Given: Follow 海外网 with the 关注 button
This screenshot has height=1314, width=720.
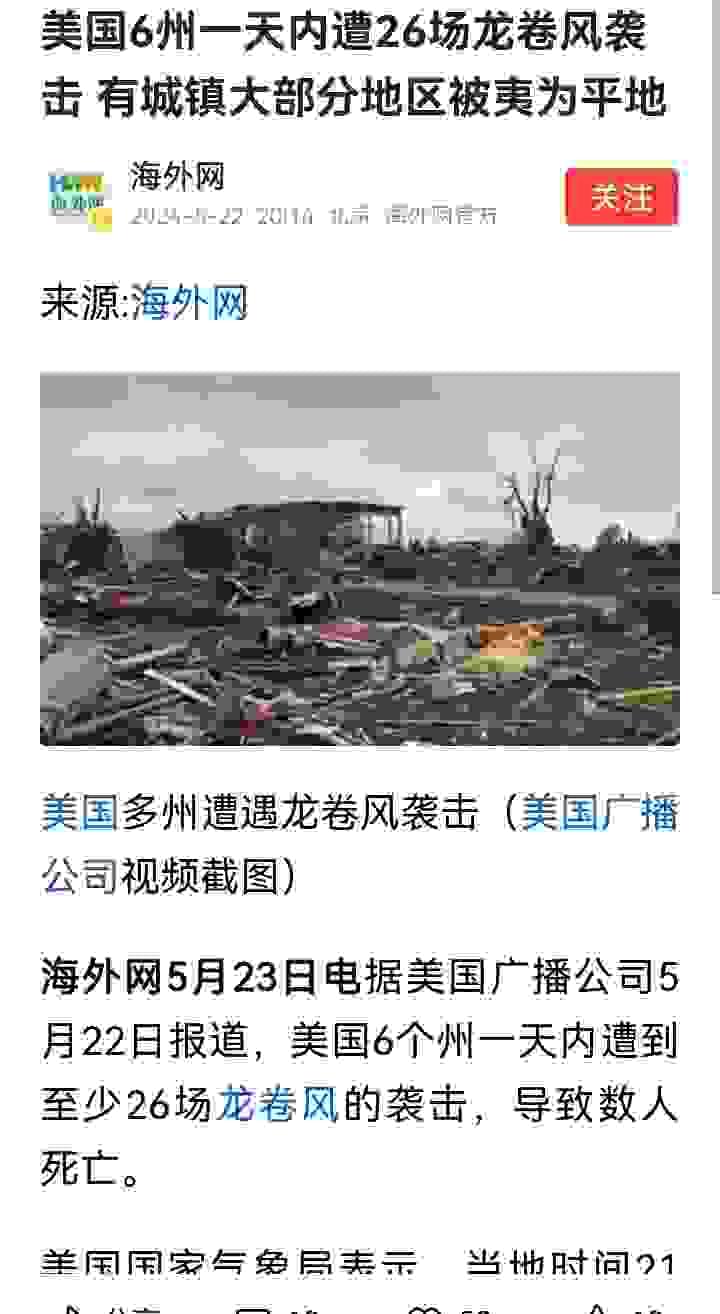Looking at the screenshot, I should pyautogui.click(x=621, y=197).
